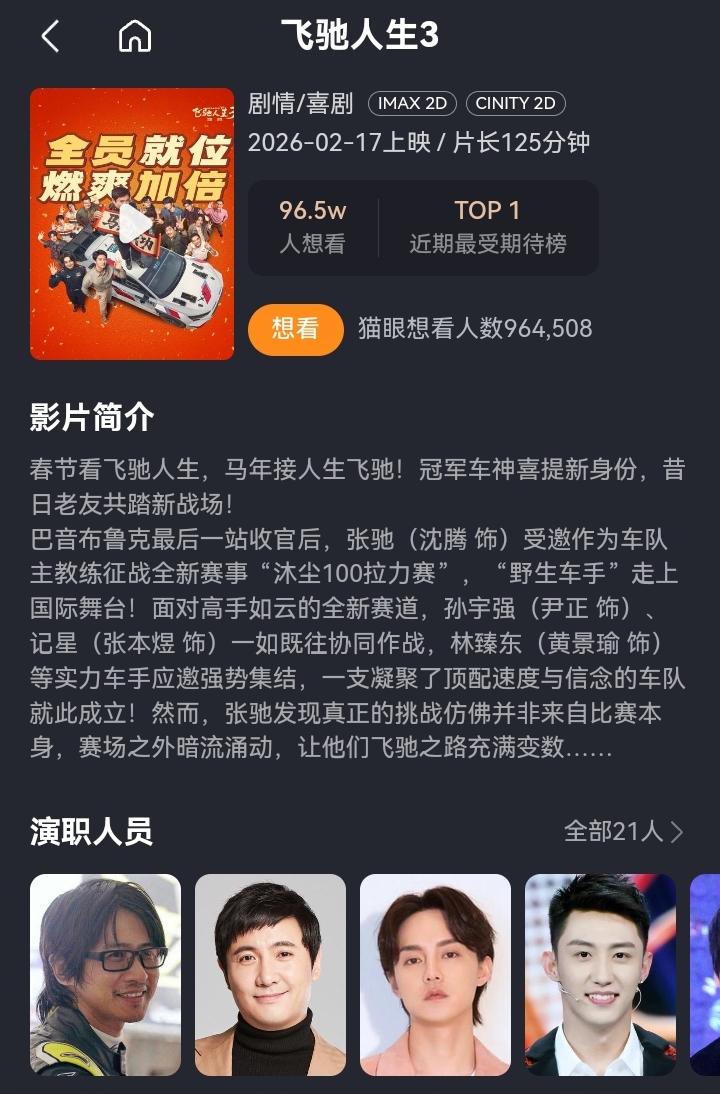Select the CINITY 2D format badge

click(x=516, y=103)
